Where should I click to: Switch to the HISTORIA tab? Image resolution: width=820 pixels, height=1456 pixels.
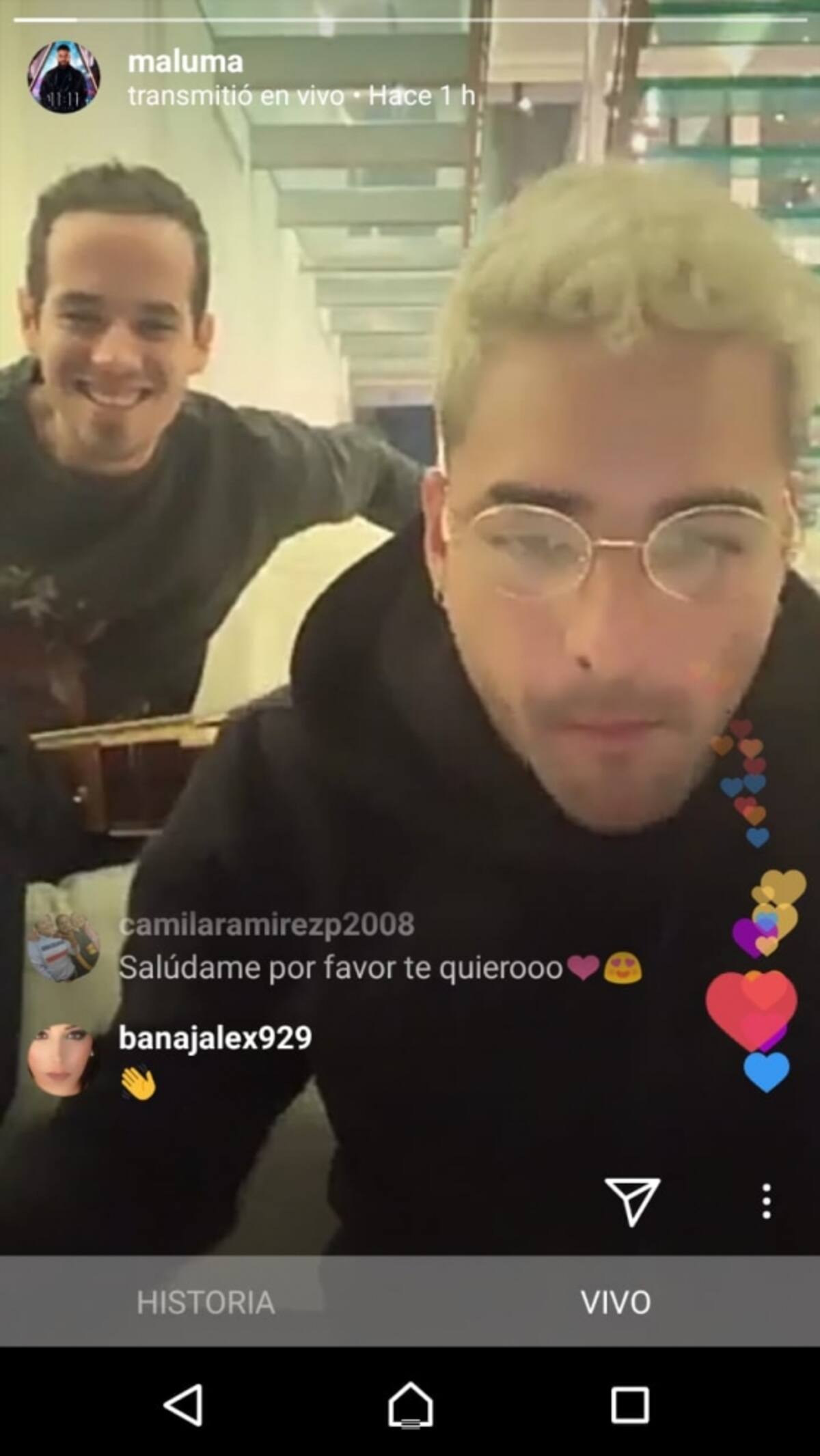click(205, 1302)
